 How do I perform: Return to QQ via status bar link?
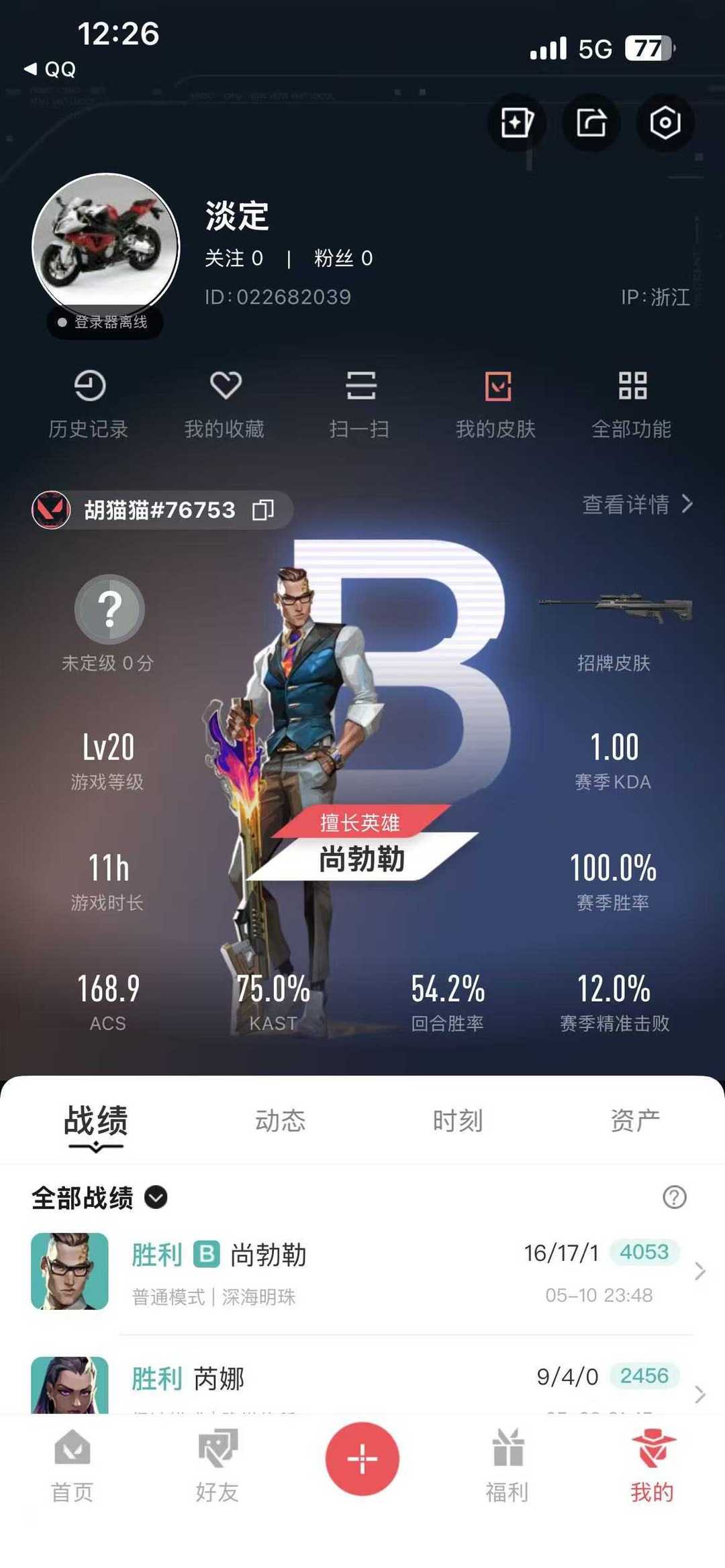pyautogui.click(x=50, y=69)
